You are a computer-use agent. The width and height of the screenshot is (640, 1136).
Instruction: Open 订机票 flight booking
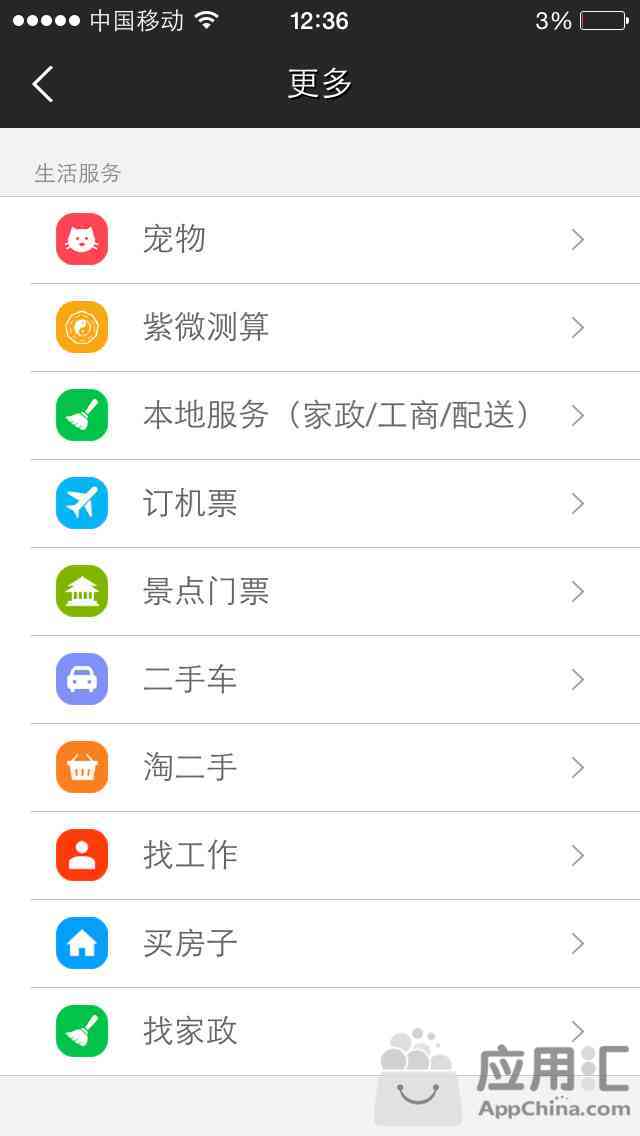(320, 504)
